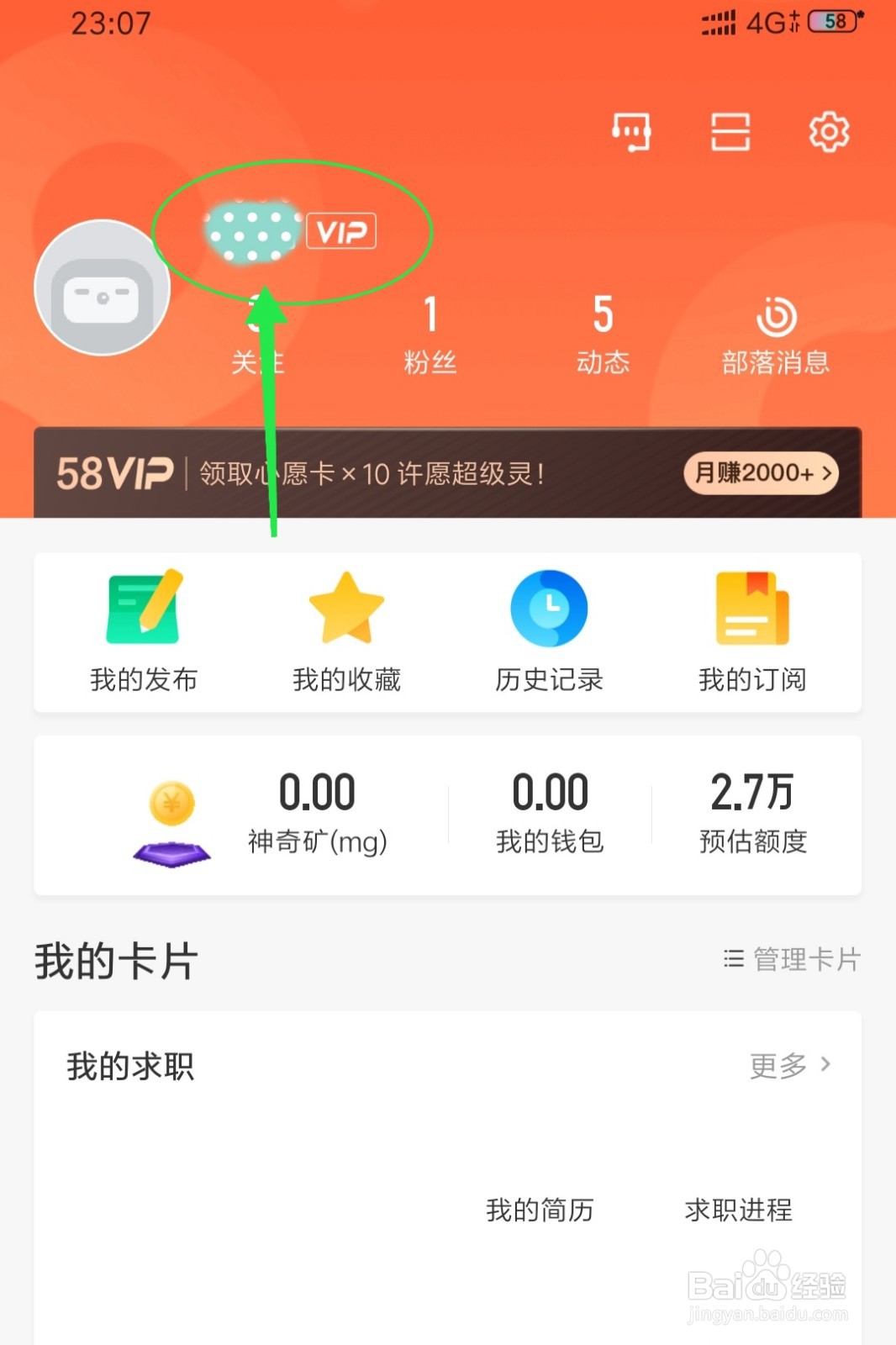Open 我的订阅 subscriptions
Image resolution: width=896 pixels, height=1345 pixels.
tap(751, 630)
